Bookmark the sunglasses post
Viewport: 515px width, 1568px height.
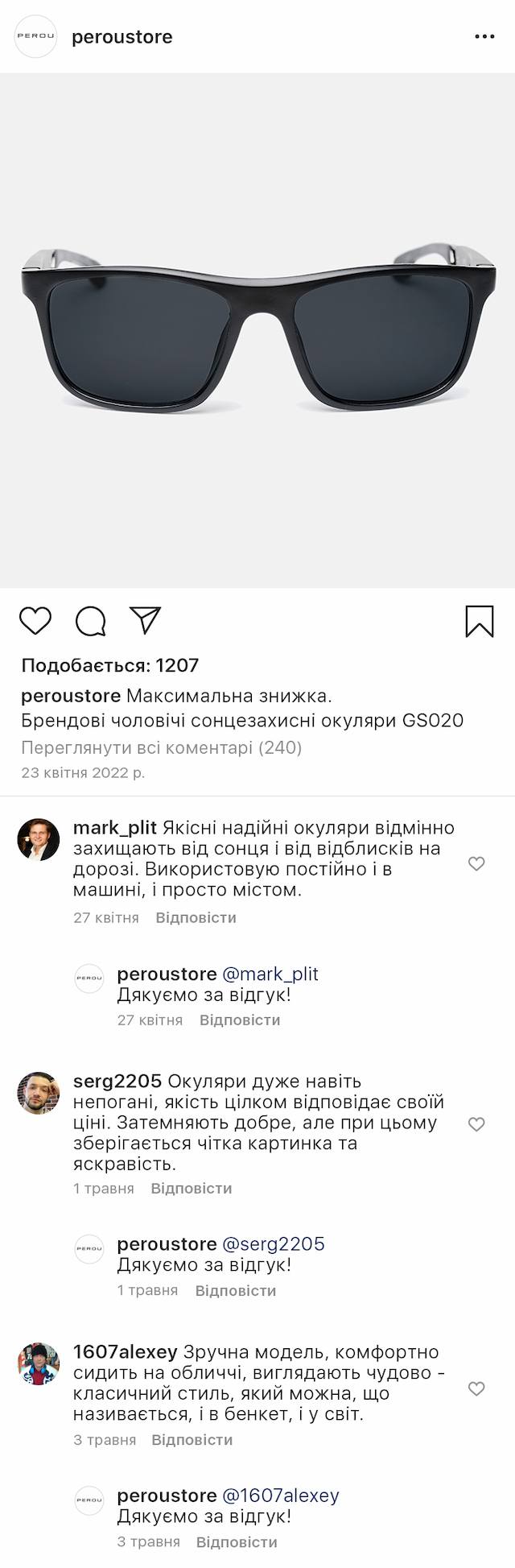pyautogui.click(x=480, y=621)
